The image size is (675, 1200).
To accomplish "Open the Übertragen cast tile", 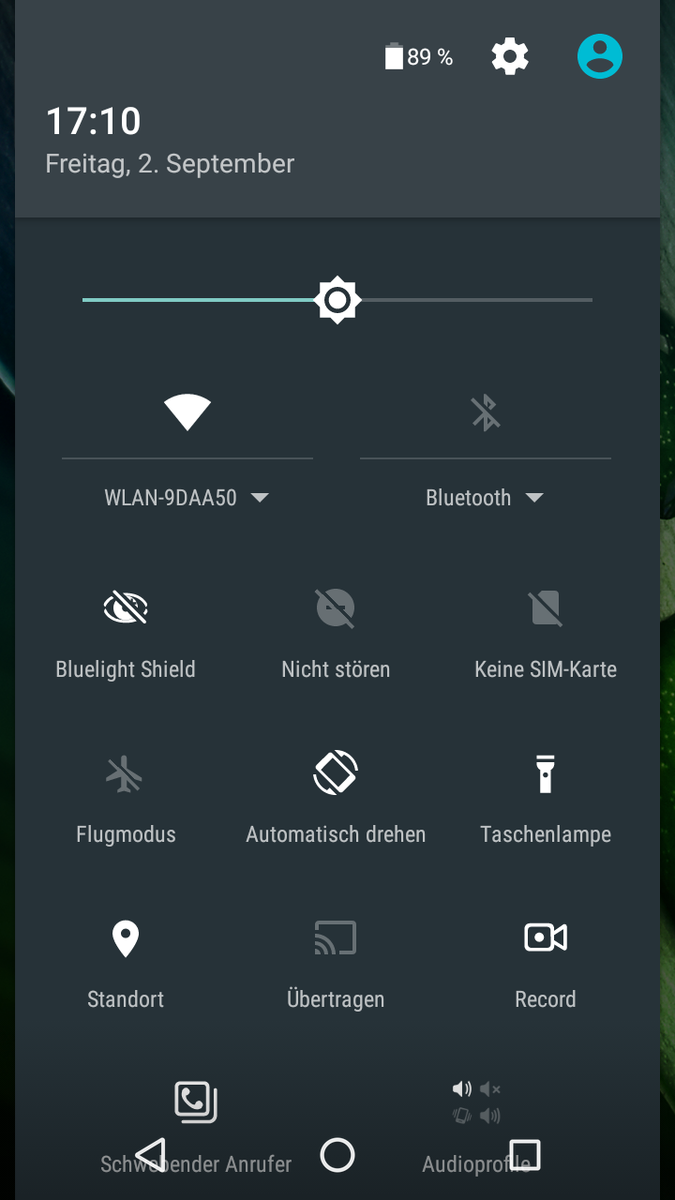I will click(336, 938).
